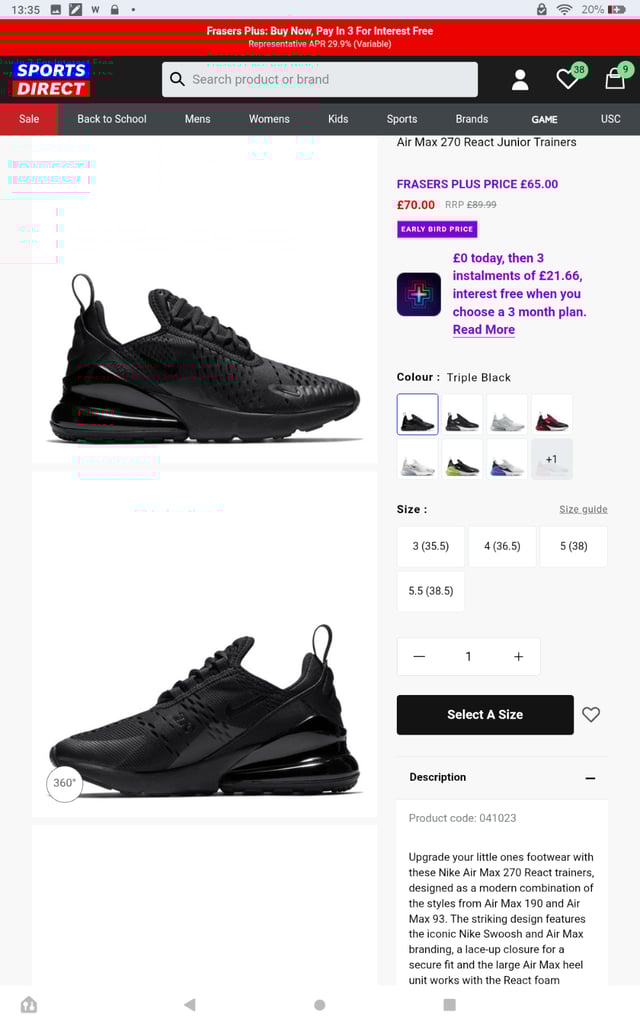Image resolution: width=640 pixels, height=1024 pixels.
Task: Open the Sale menu
Action: (x=29, y=119)
